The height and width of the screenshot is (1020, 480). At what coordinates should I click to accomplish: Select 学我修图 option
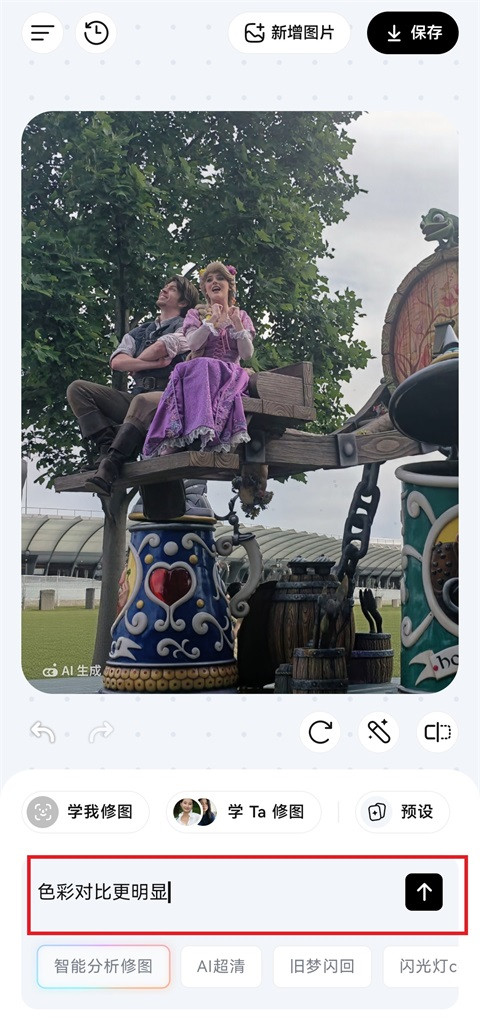pyautogui.click(x=86, y=812)
